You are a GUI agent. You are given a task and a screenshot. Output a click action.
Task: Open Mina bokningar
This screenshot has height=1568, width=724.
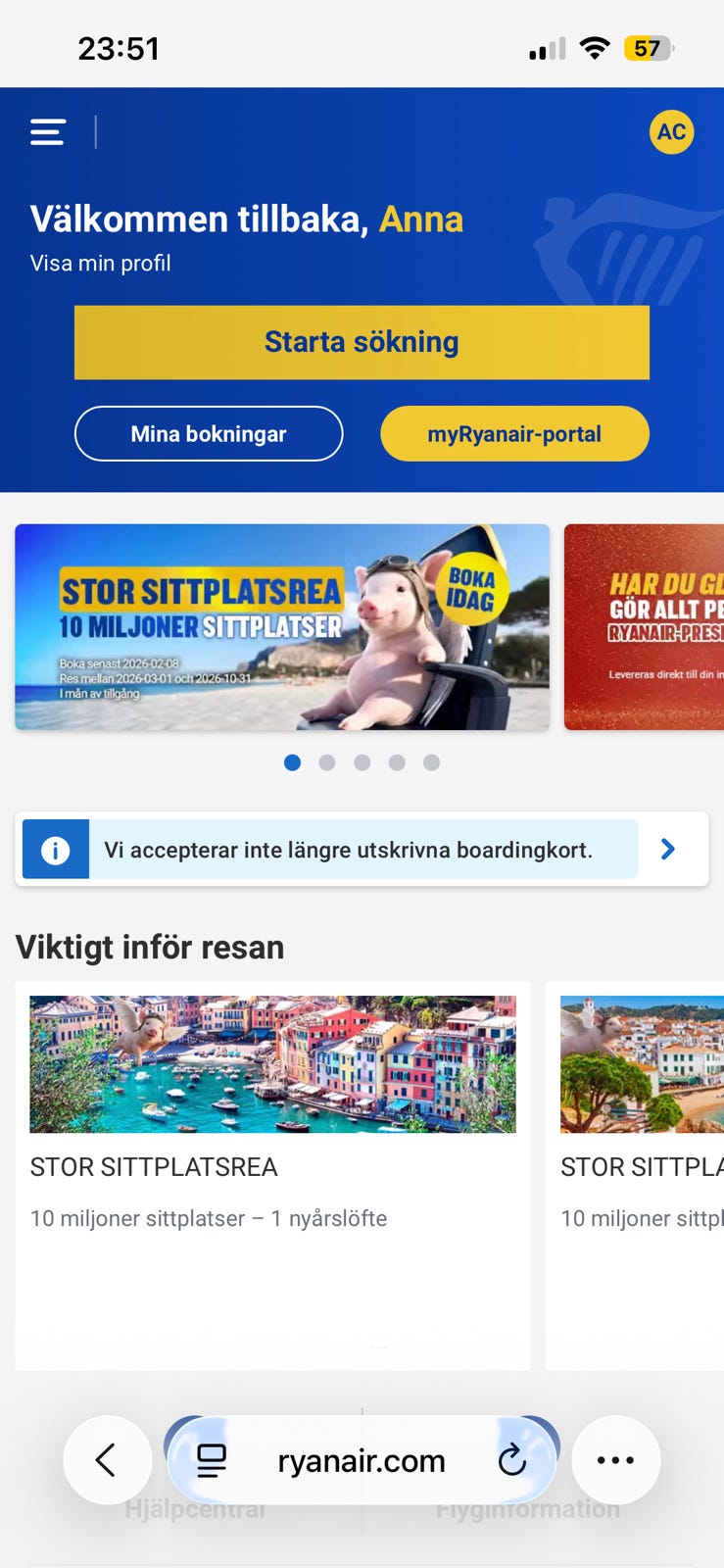pyautogui.click(x=208, y=433)
